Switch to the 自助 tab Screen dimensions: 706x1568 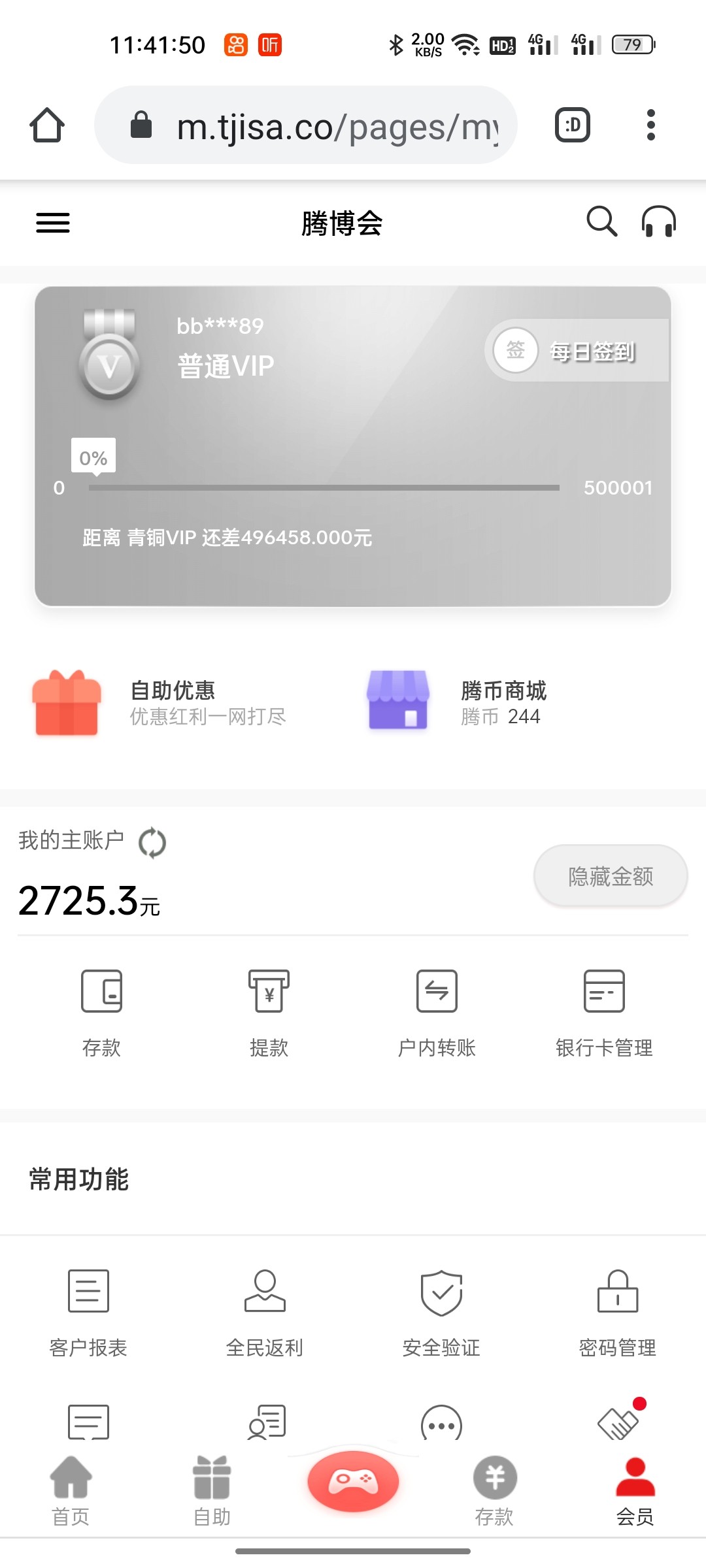[x=212, y=1490]
